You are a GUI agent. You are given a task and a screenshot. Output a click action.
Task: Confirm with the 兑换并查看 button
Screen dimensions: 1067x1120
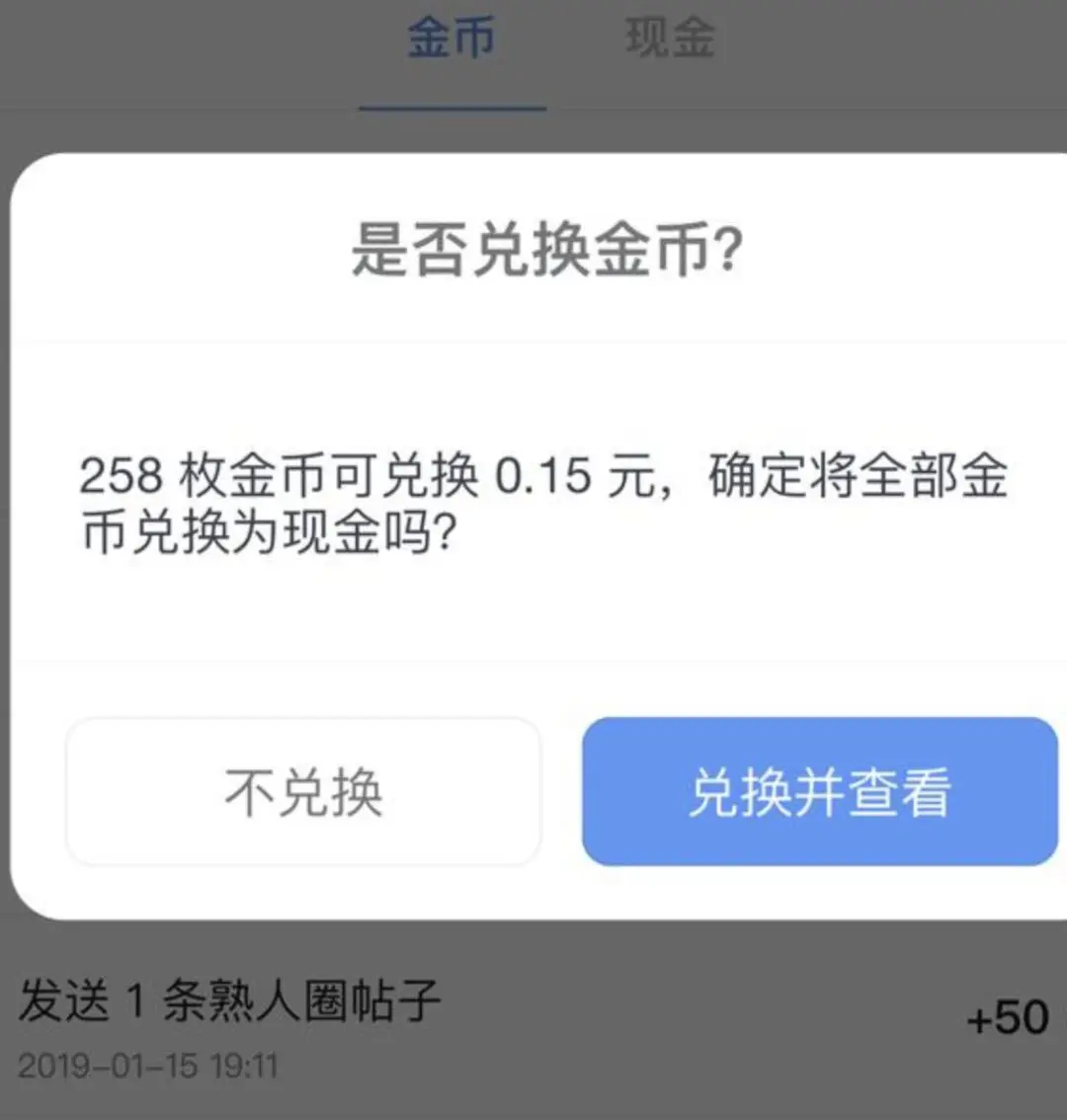[819, 792]
